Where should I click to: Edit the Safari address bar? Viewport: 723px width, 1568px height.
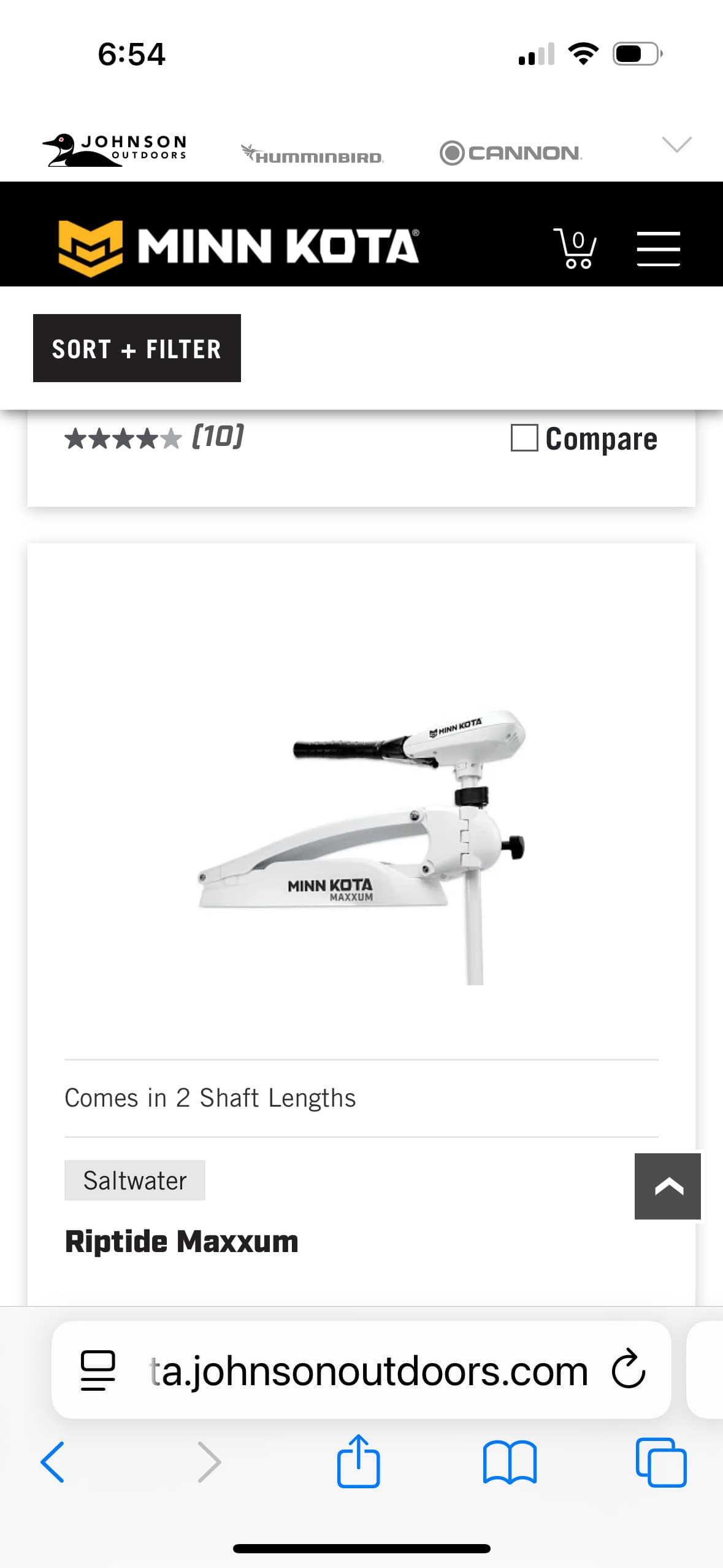click(x=368, y=1371)
